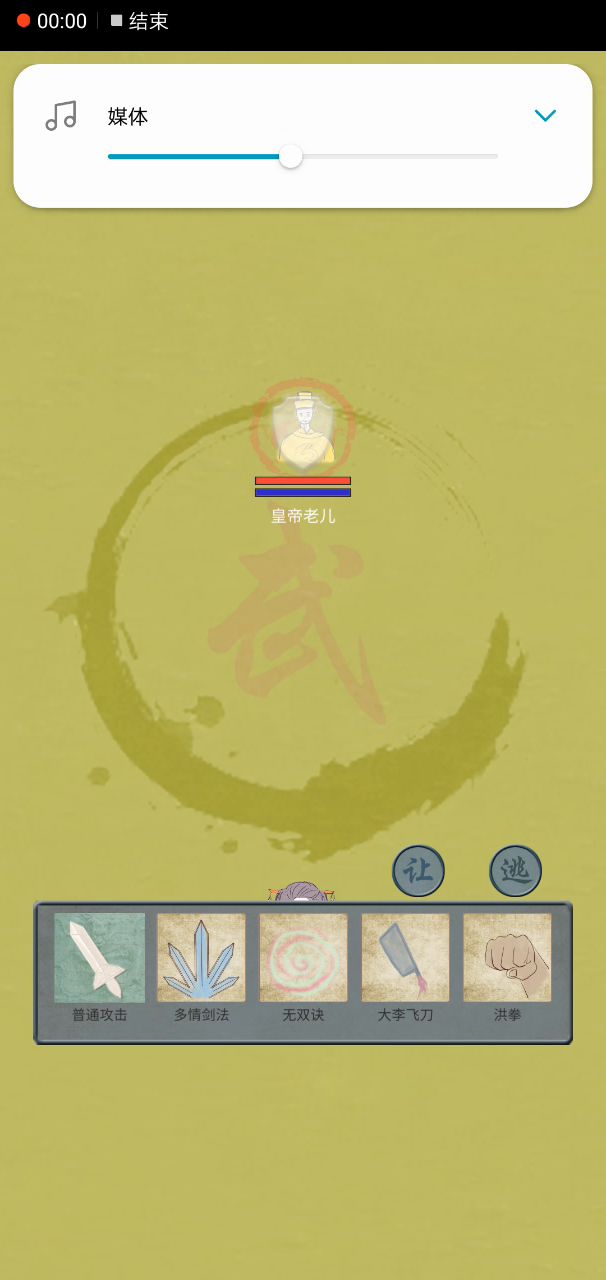606x1280 pixels.
Task: Flee the battle with 逃 button
Action: [515, 871]
